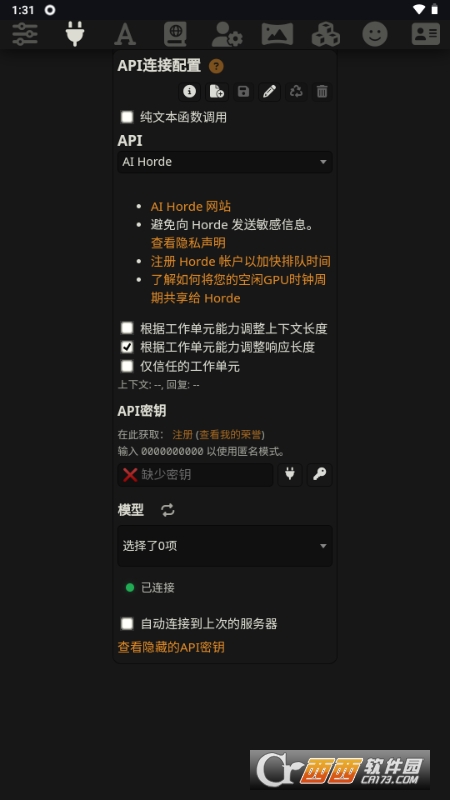This screenshot has height=800, width=450.
Task: Open the AI Horde 网站 link
Action: pyautogui.click(x=190, y=207)
